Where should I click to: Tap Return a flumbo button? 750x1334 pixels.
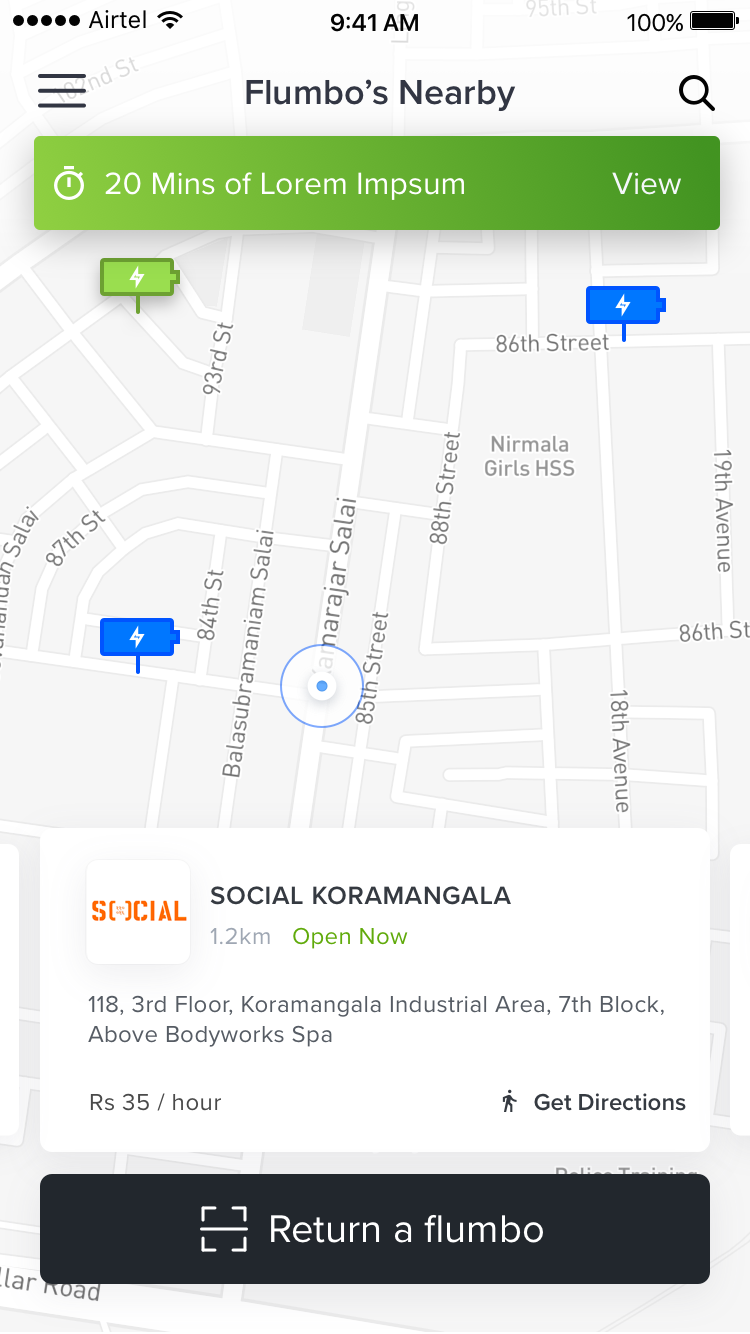(x=375, y=1229)
